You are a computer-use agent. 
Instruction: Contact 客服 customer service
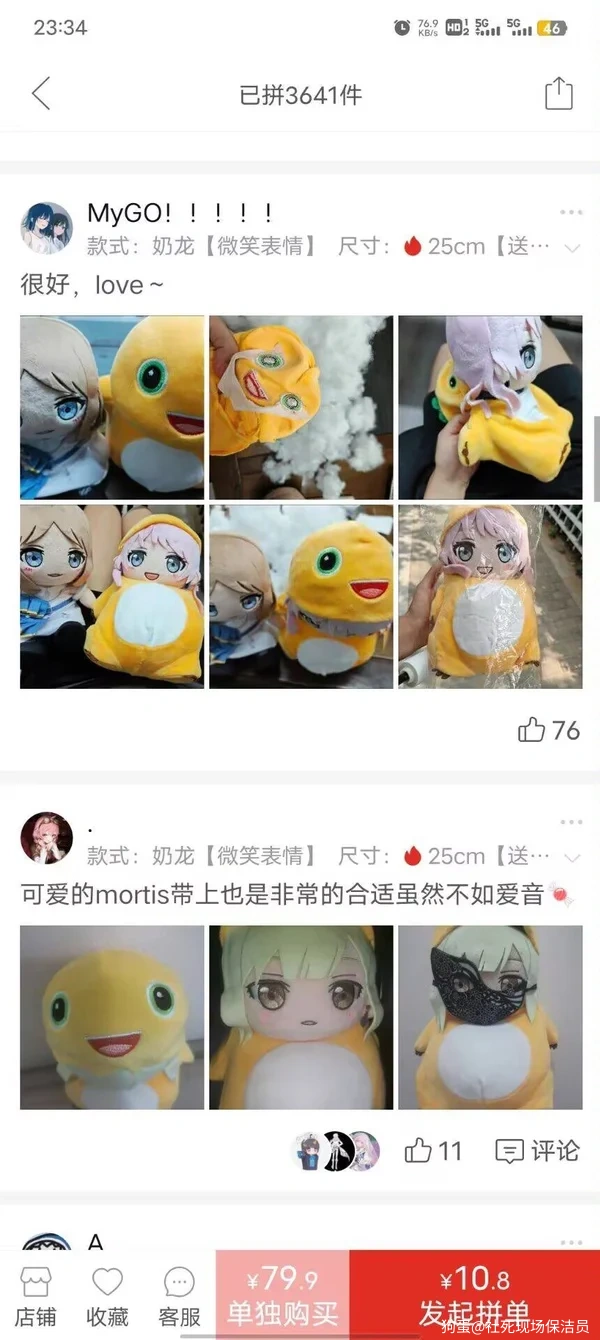(x=180, y=1296)
